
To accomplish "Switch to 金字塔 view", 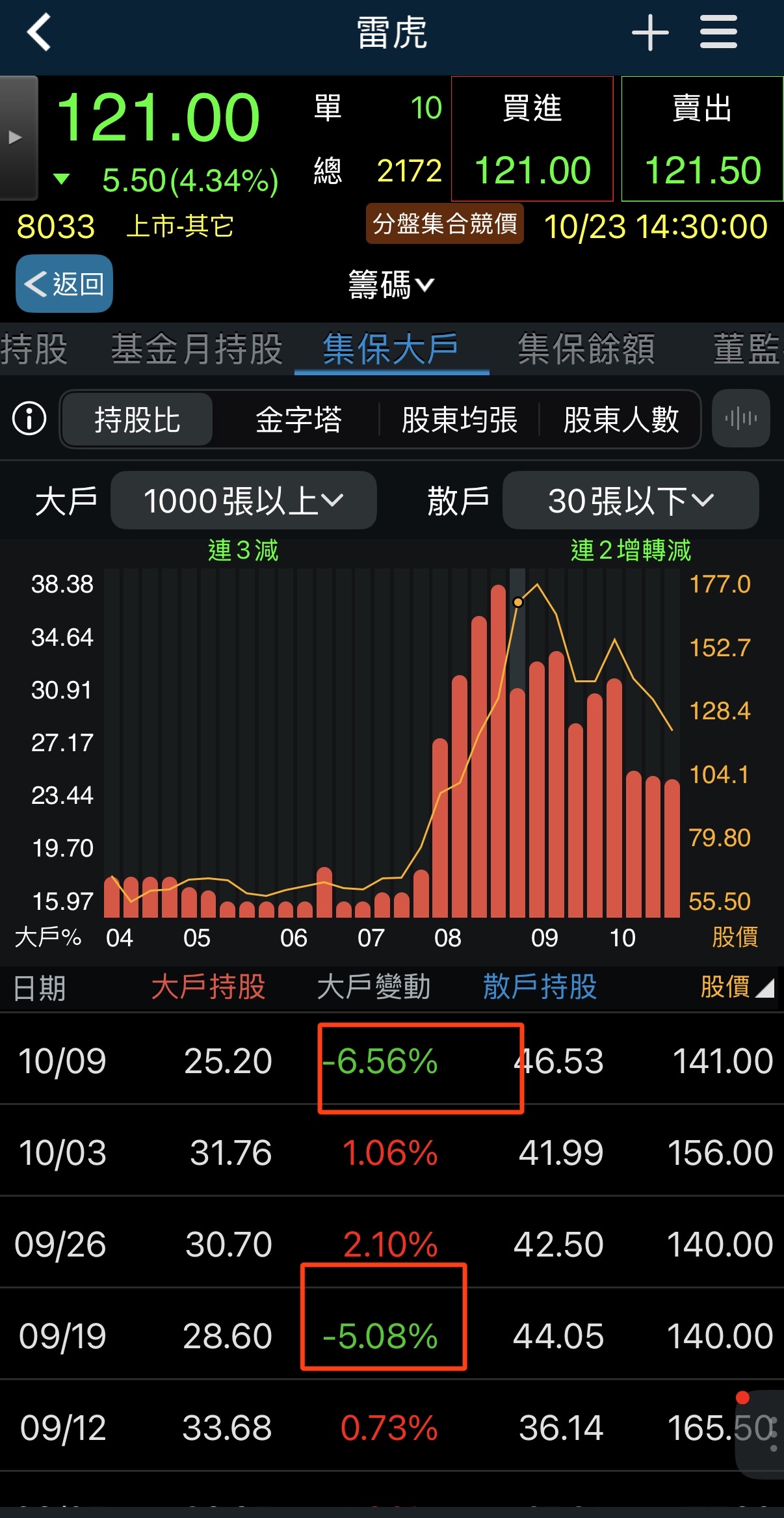I will 298,419.
